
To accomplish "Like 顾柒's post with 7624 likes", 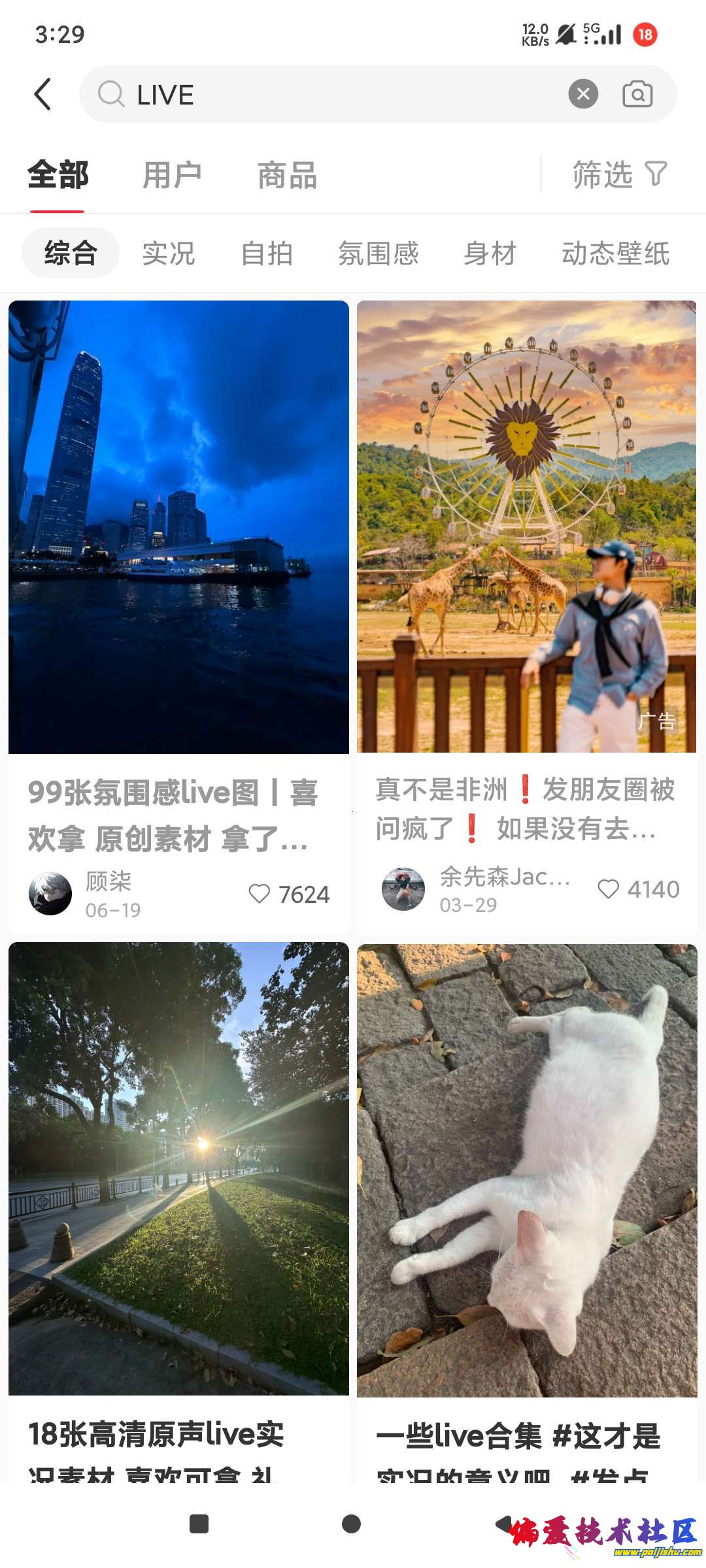I will click(260, 893).
